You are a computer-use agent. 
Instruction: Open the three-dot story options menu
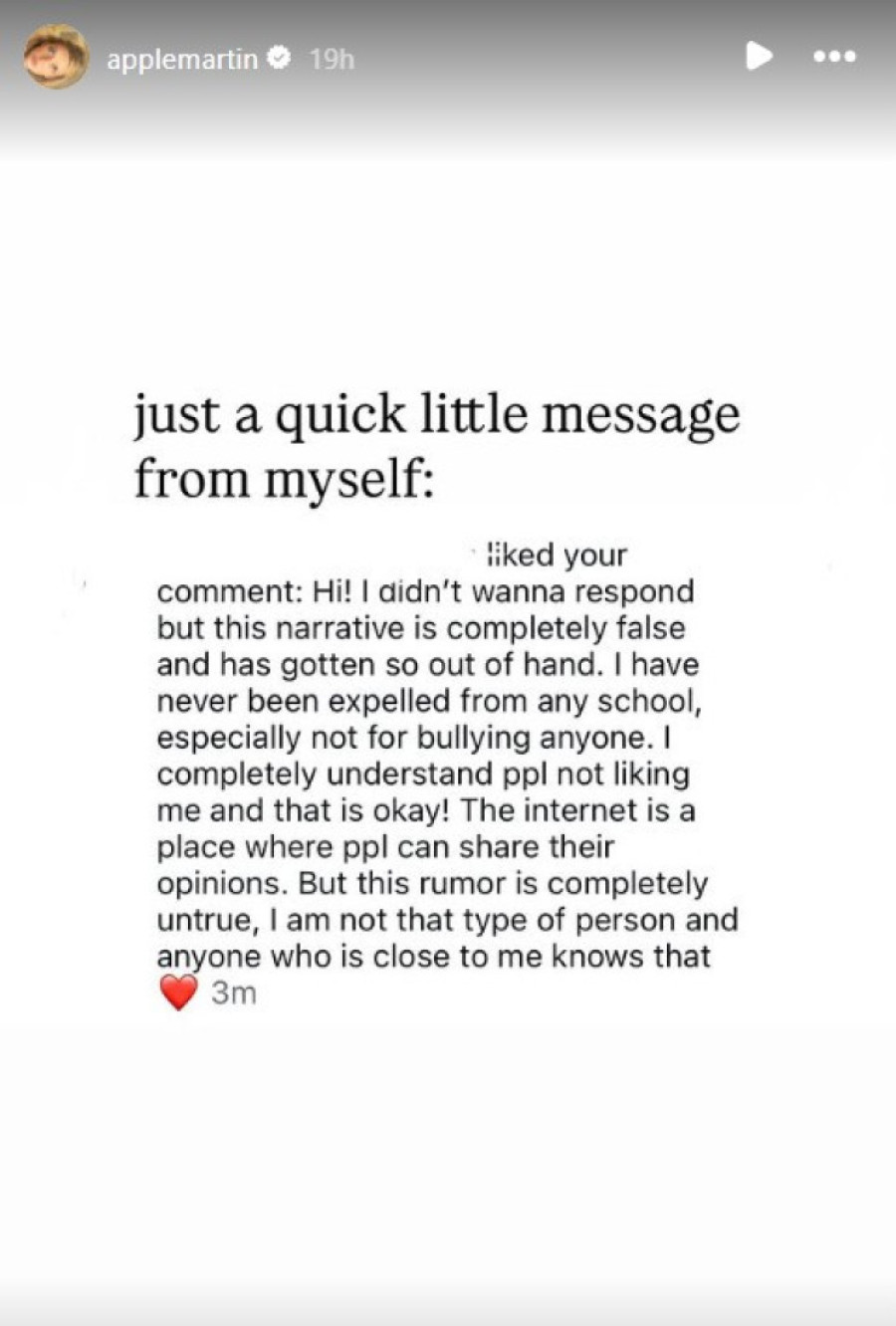[x=834, y=57]
